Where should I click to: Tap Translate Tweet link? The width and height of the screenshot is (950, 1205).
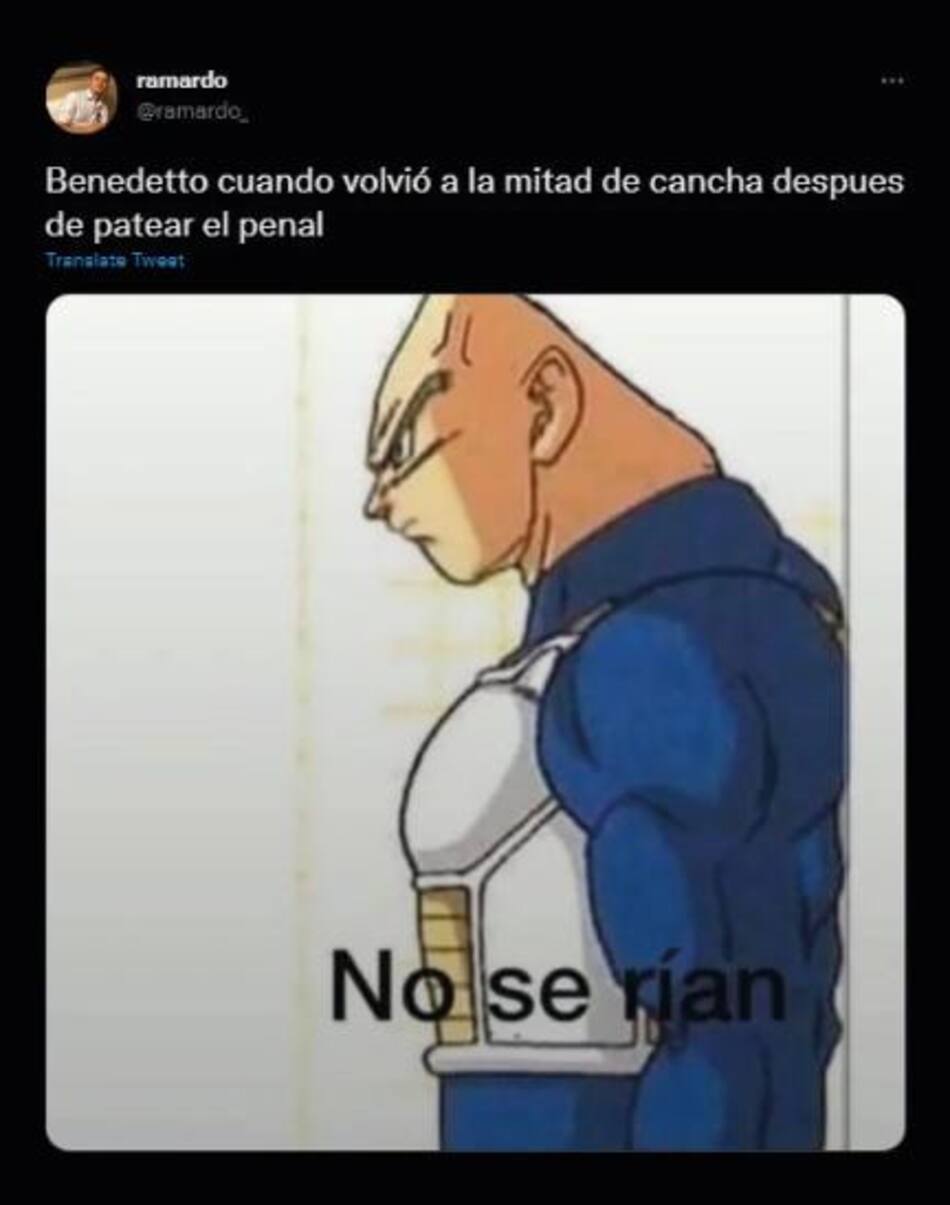point(115,260)
